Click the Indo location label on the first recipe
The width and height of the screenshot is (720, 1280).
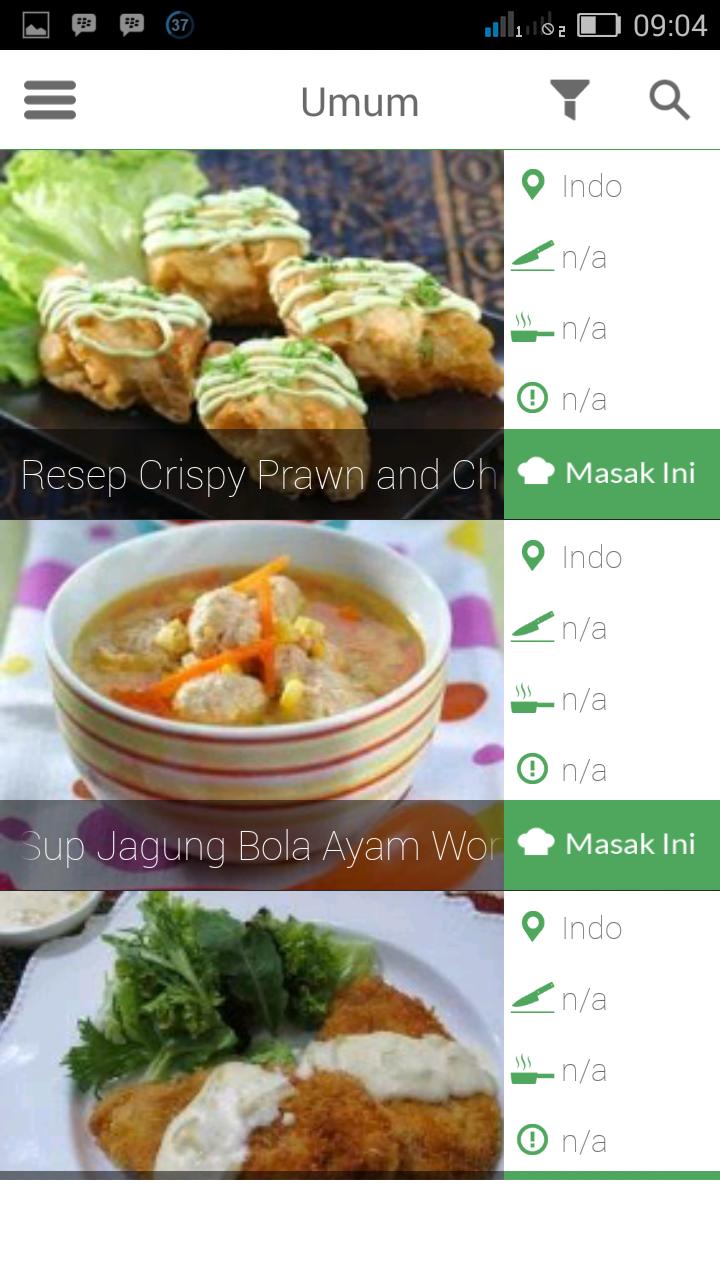[593, 186]
